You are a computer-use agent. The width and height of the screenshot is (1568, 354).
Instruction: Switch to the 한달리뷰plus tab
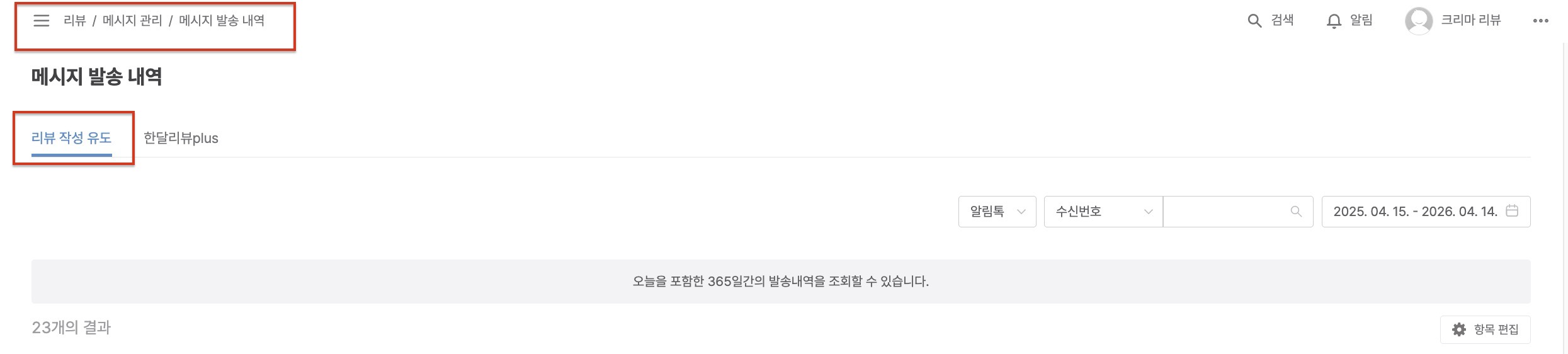point(181,138)
